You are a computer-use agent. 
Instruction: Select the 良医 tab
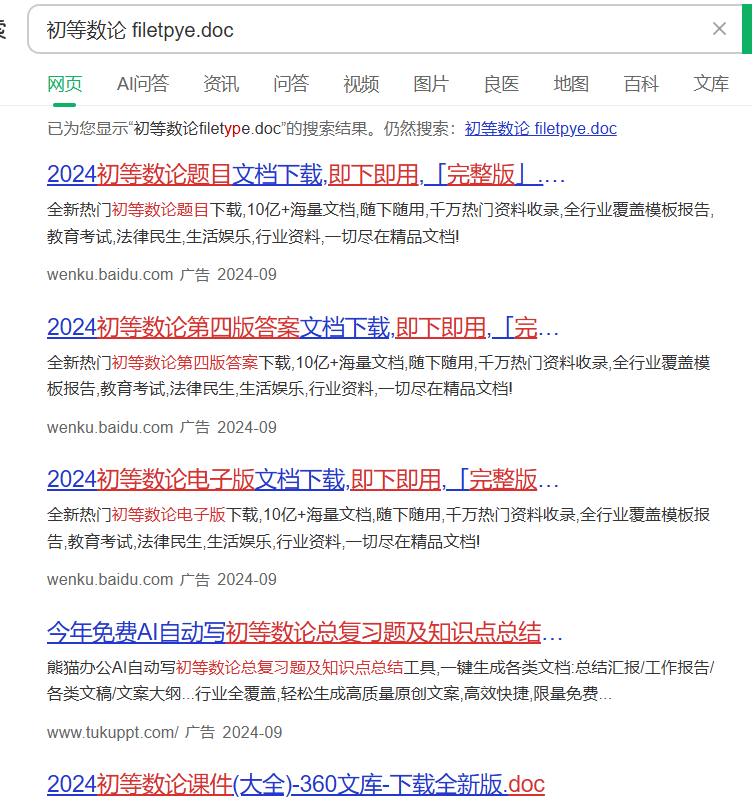[501, 84]
